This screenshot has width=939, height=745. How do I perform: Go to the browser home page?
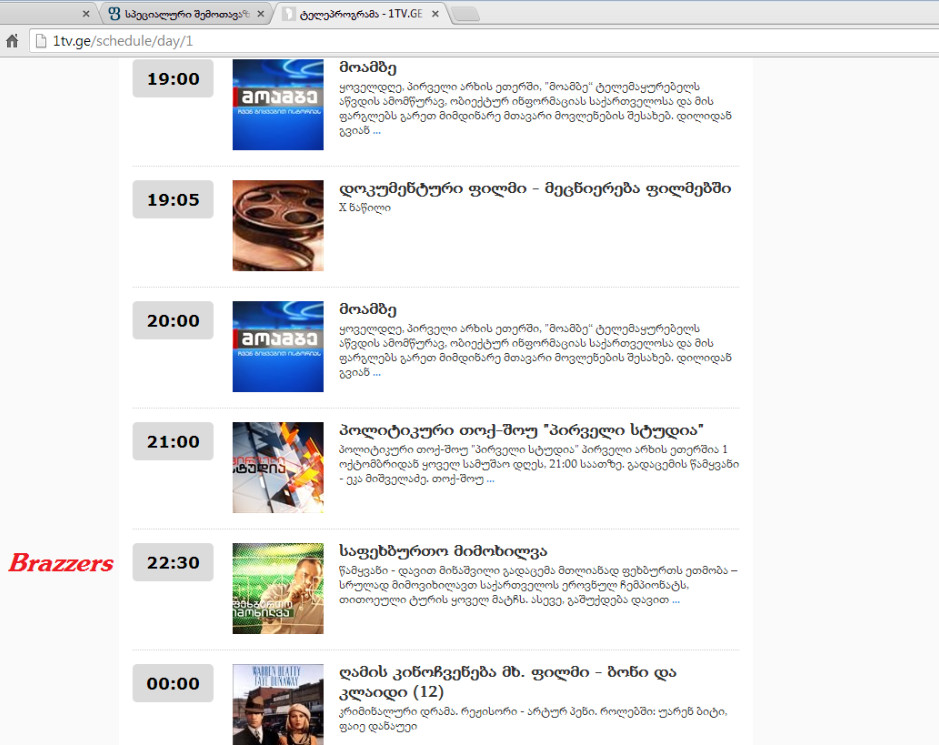click(x=12, y=41)
